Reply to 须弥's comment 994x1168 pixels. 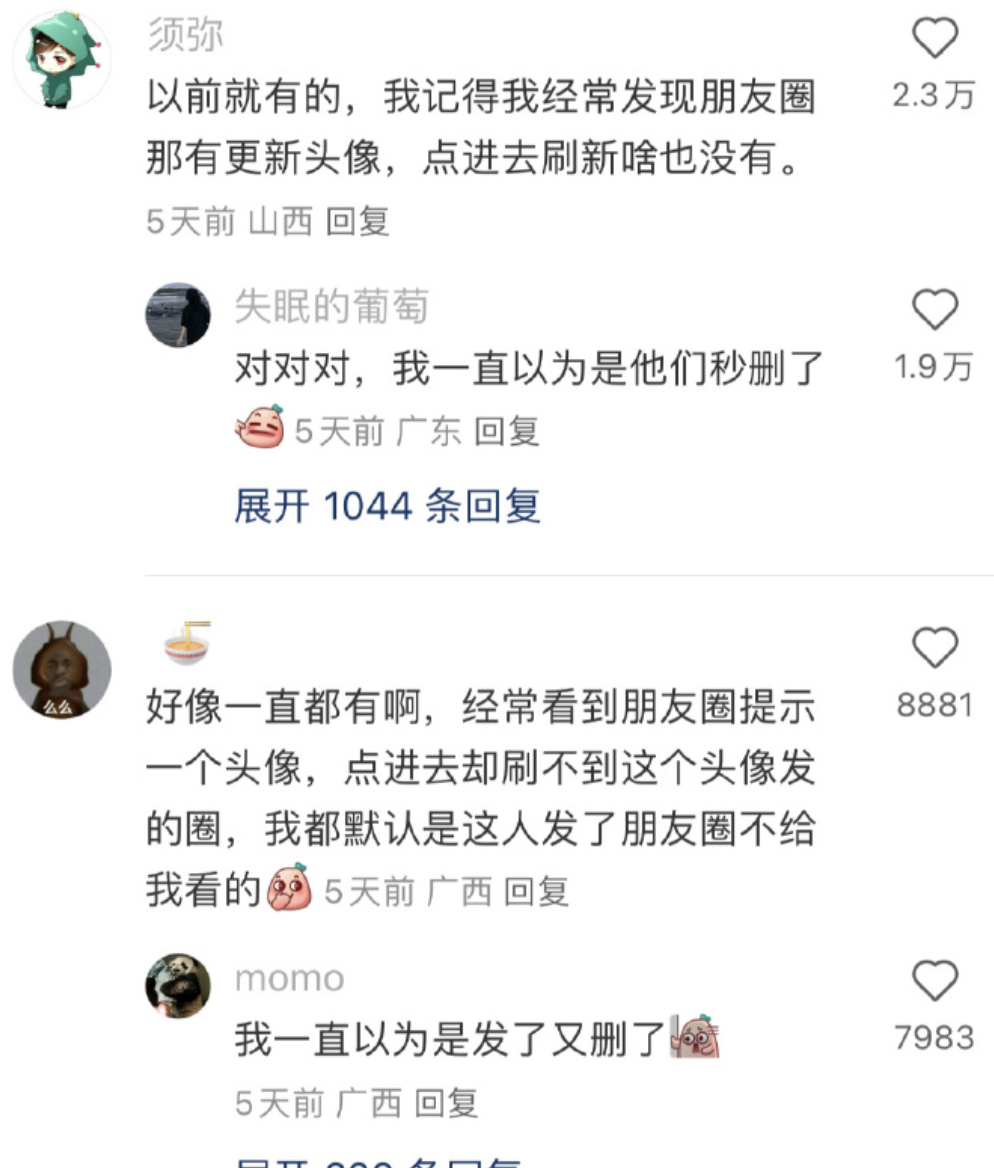click(x=357, y=221)
